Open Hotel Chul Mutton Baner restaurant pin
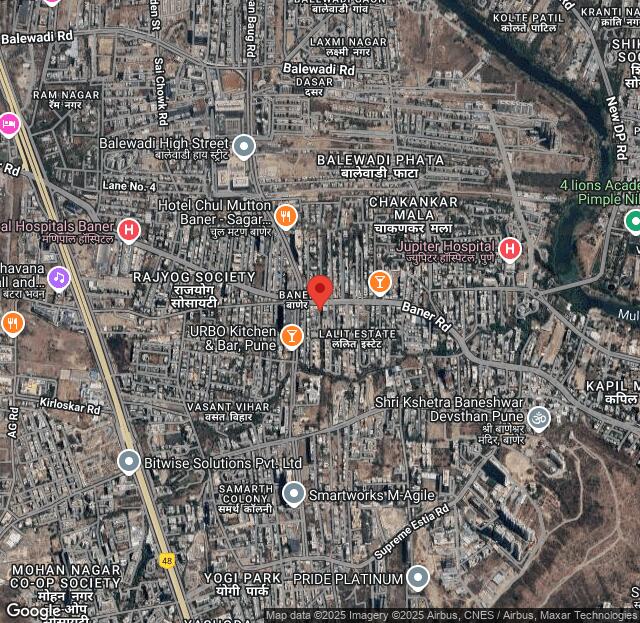640x623 pixels. click(x=286, y=215)
